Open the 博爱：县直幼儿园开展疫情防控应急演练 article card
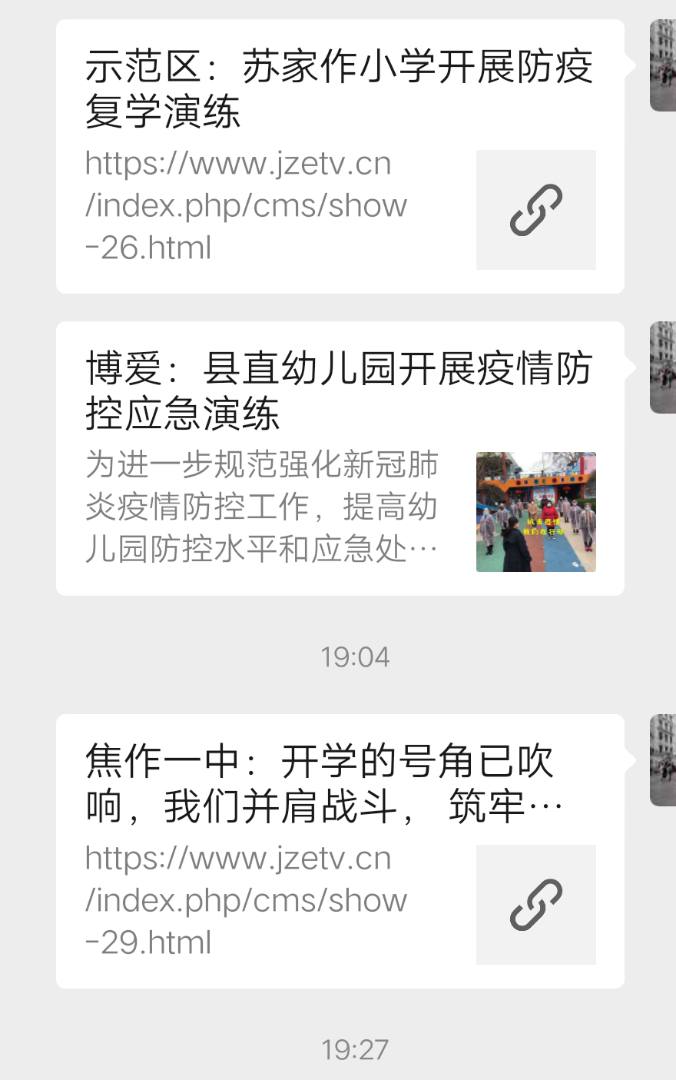 pyautogui.click(x=340, y=458)
